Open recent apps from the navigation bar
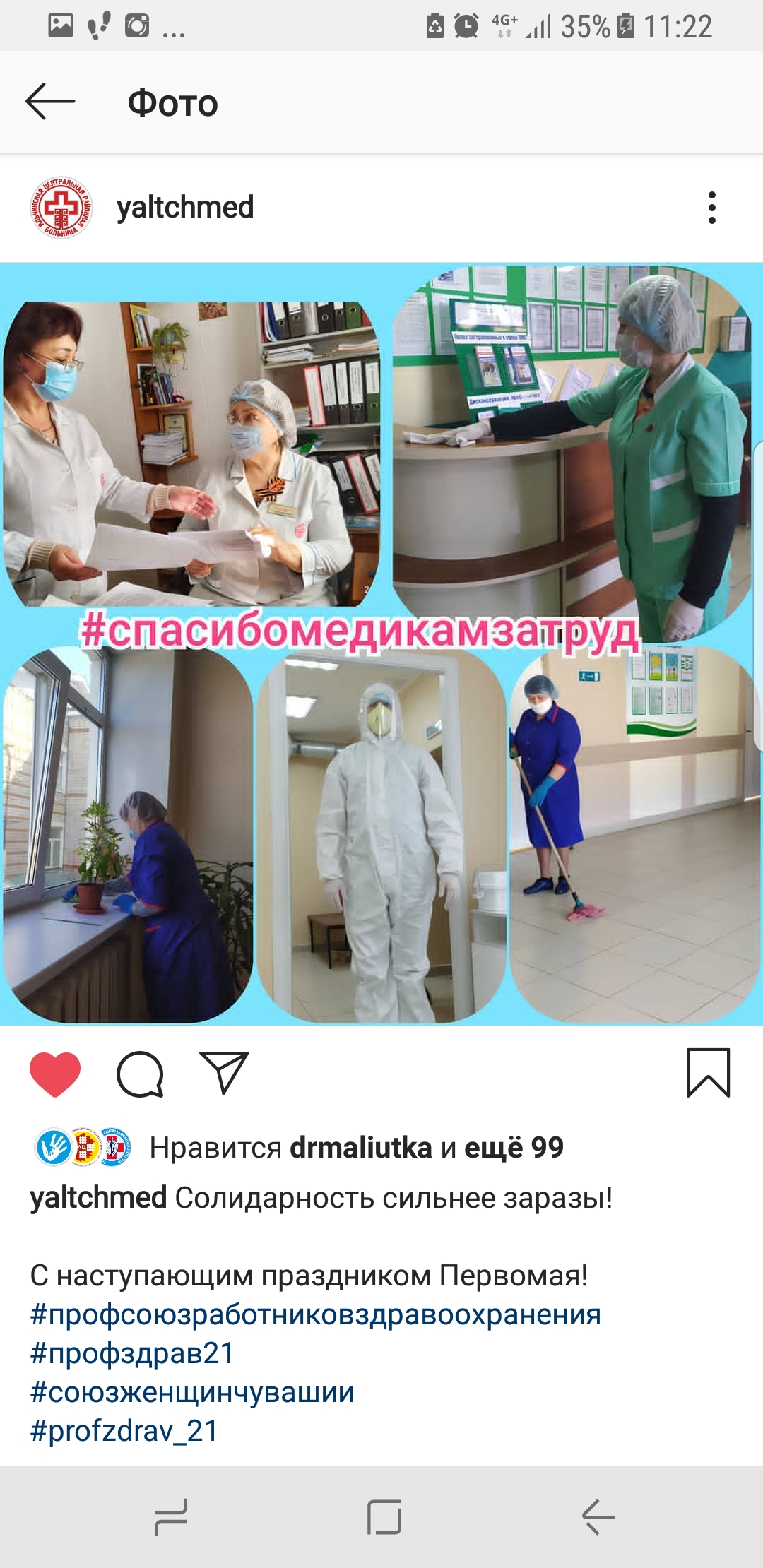Viewport: 763px width, 1568px height. [170, 1517]
